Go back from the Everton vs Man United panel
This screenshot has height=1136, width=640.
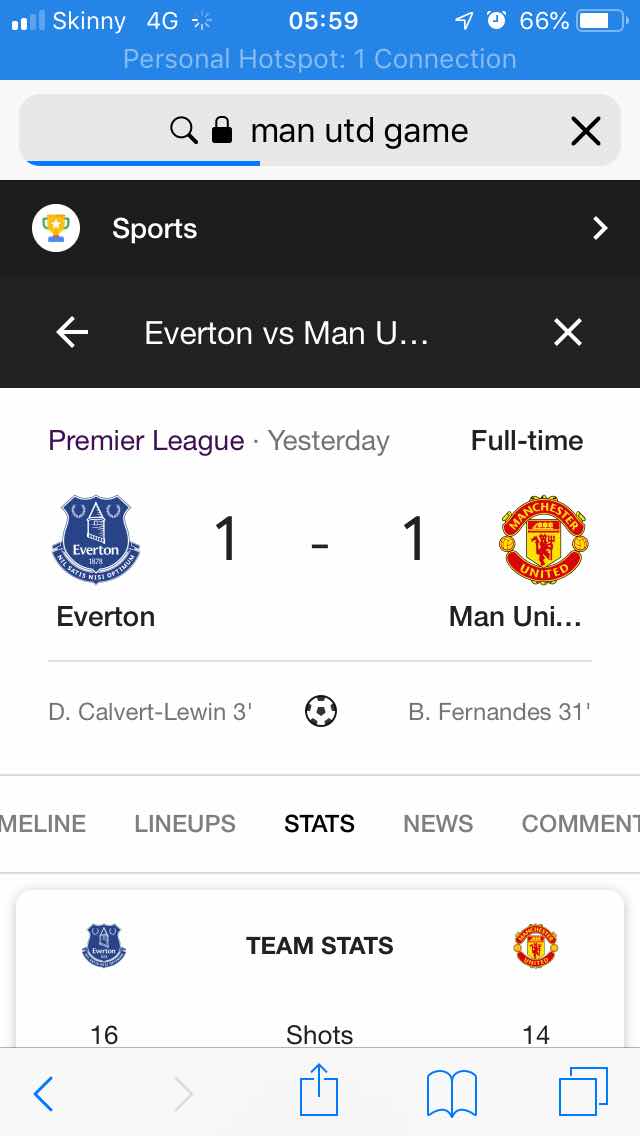point(72,333)
